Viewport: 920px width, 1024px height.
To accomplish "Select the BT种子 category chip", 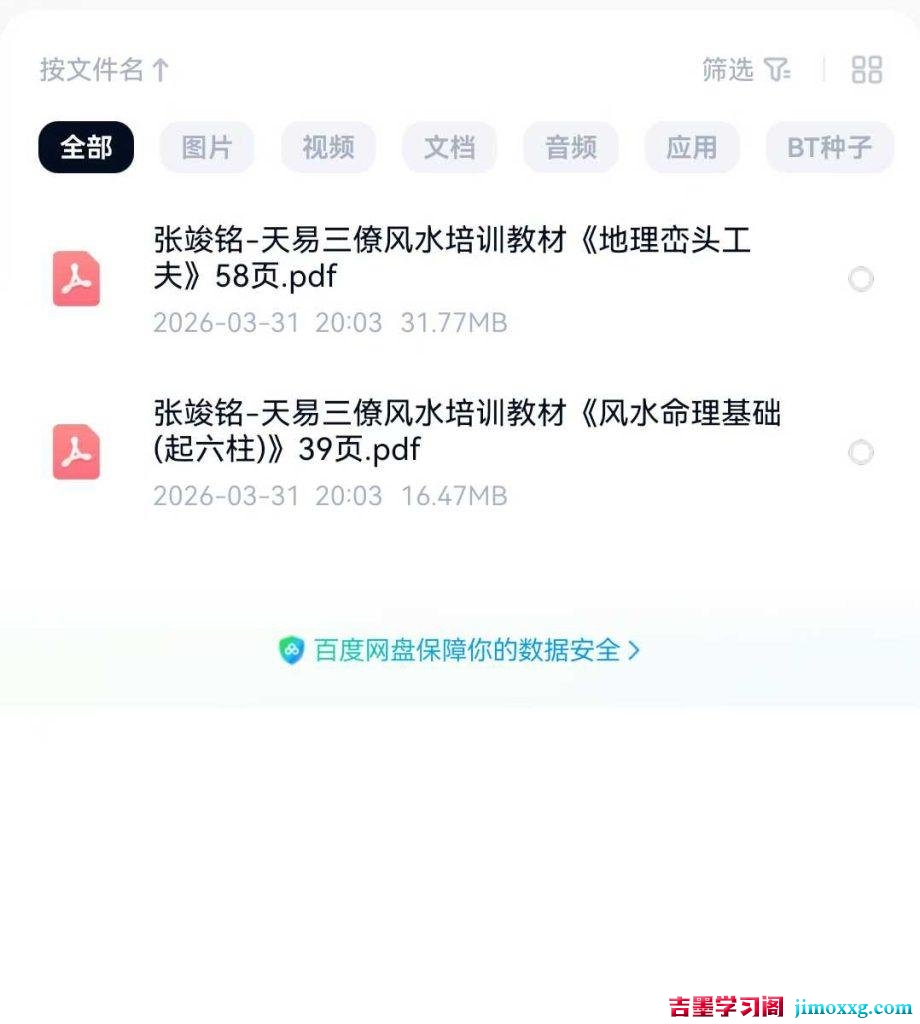I will [829, 148].
